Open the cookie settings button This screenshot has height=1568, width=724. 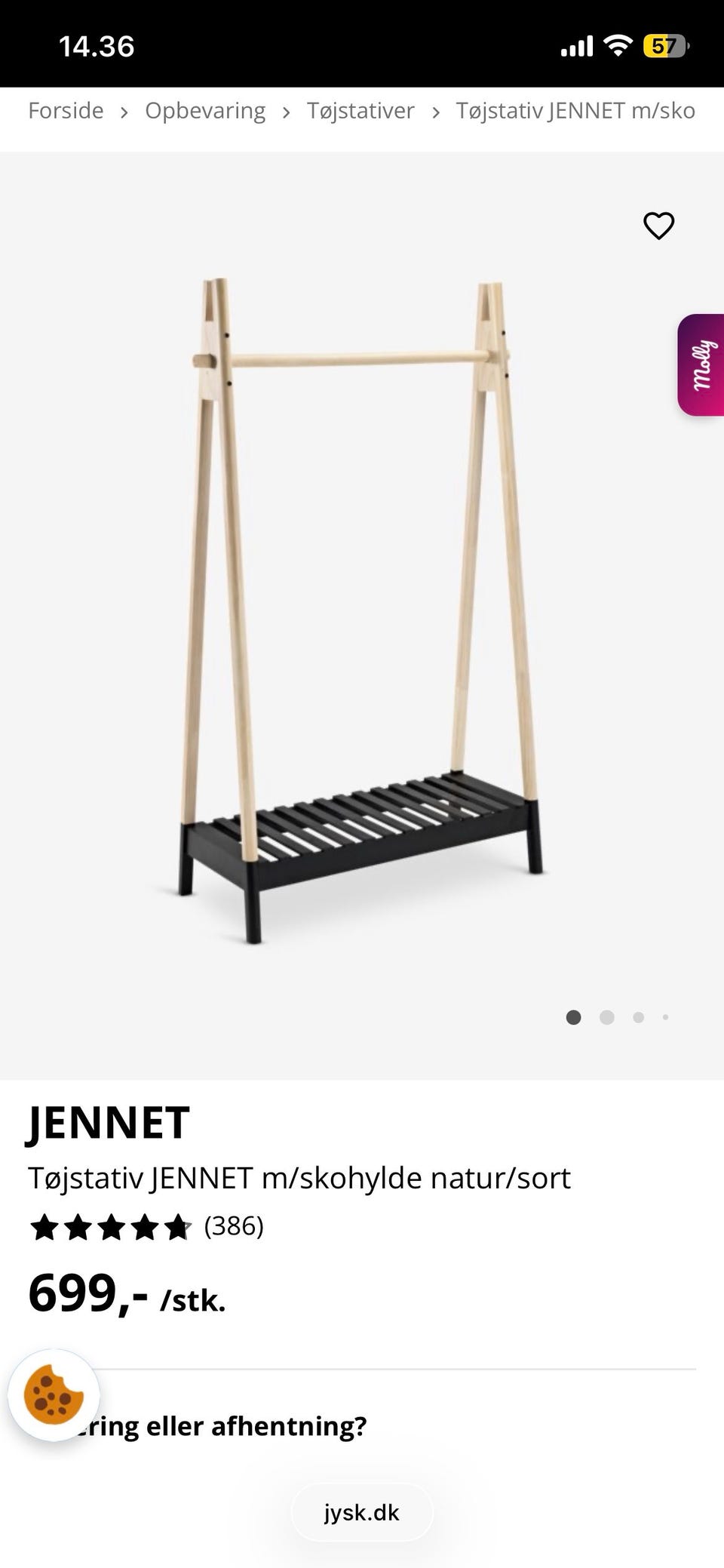tap(54, 1395)
